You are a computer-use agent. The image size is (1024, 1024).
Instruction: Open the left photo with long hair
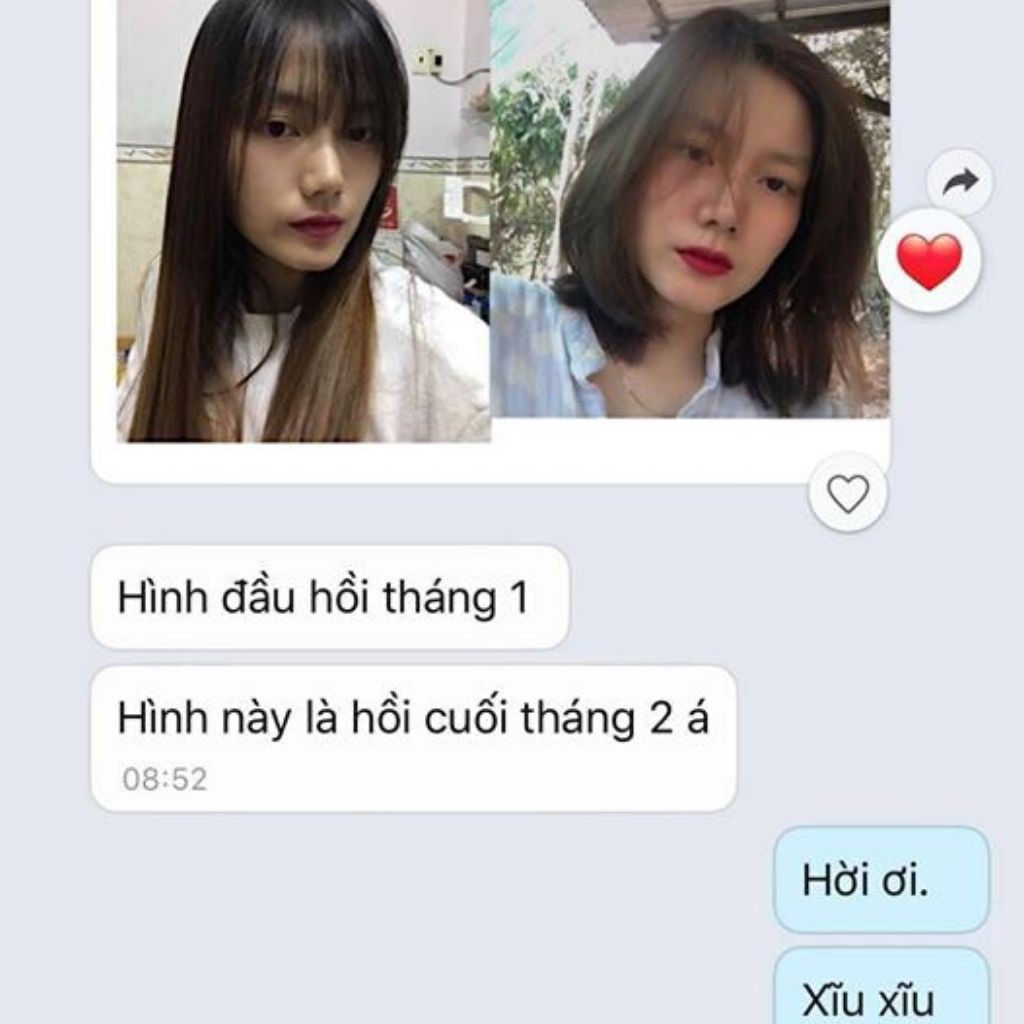pos(303,220)
